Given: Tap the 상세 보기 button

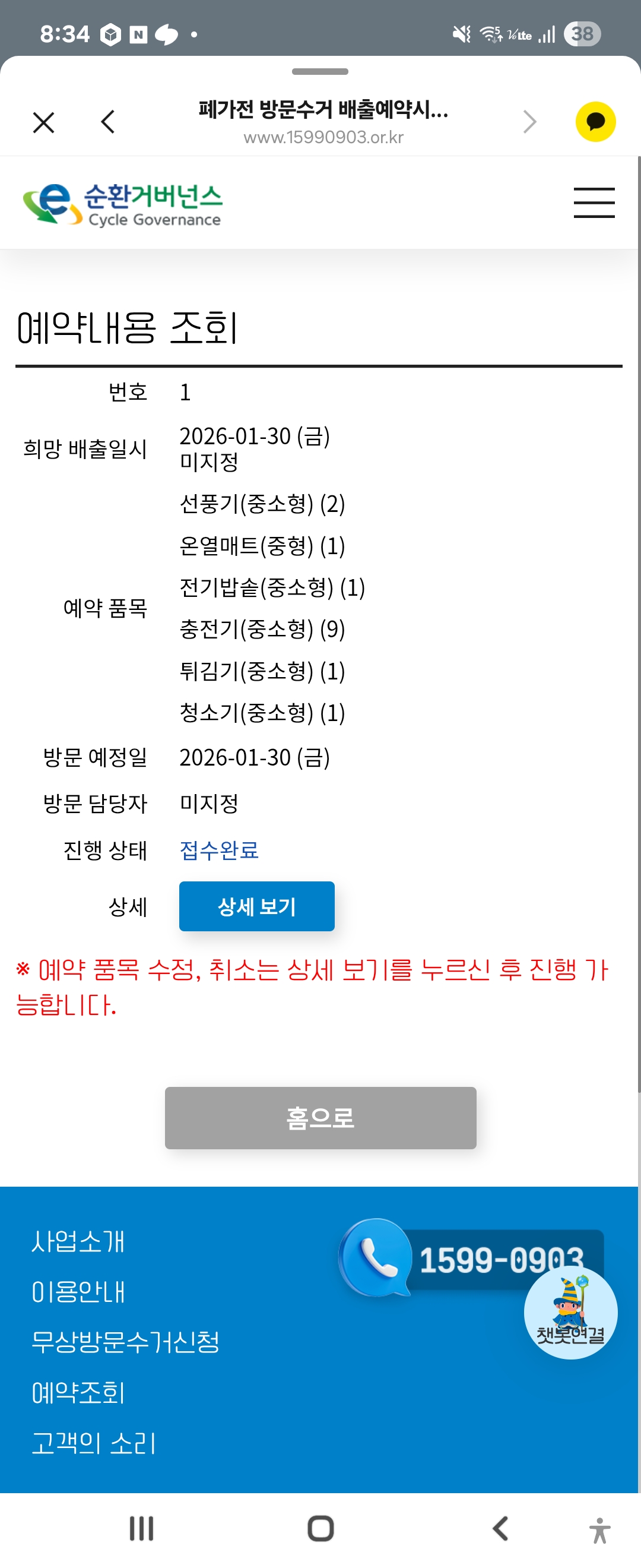Looking at the screenshot, I should 256,906.
